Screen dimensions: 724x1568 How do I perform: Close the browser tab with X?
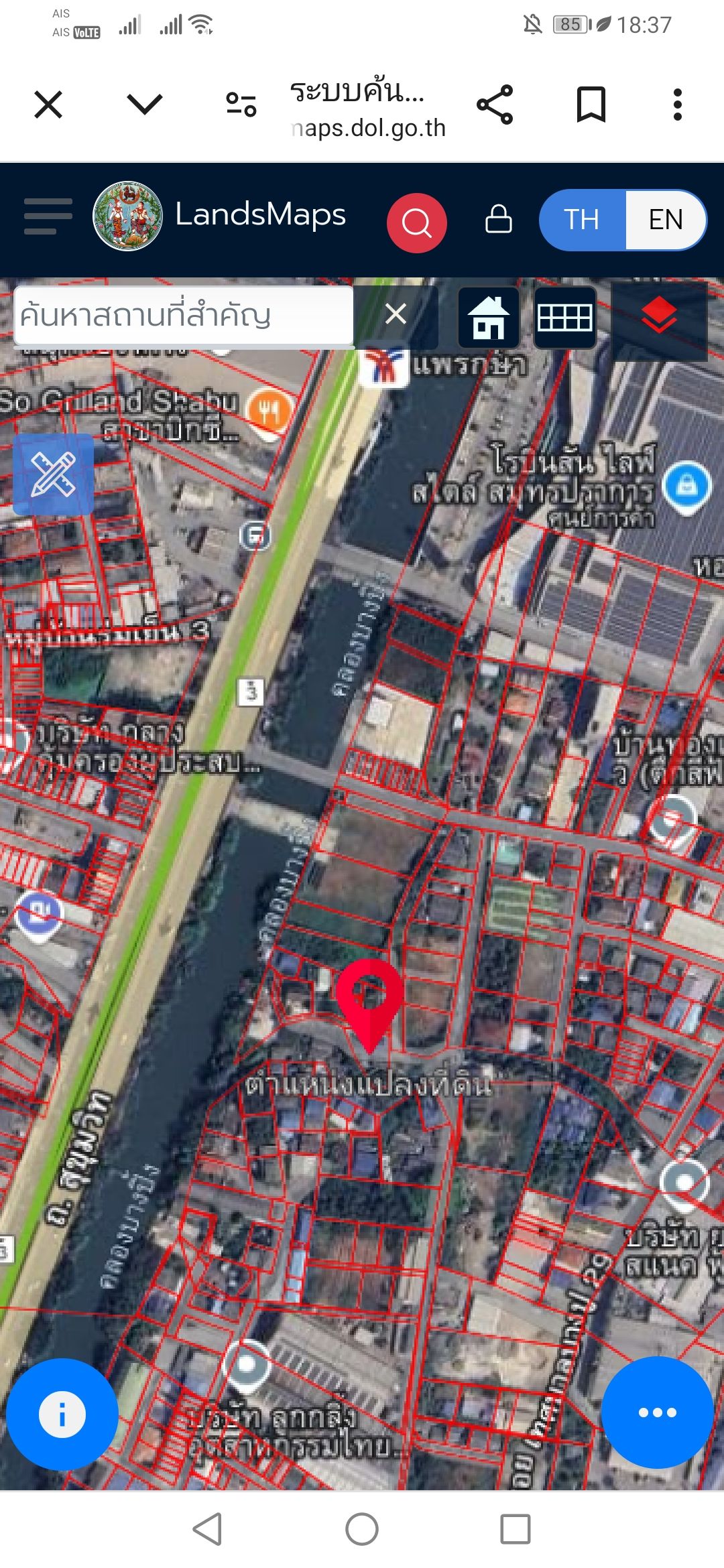[x=48, y=105]
